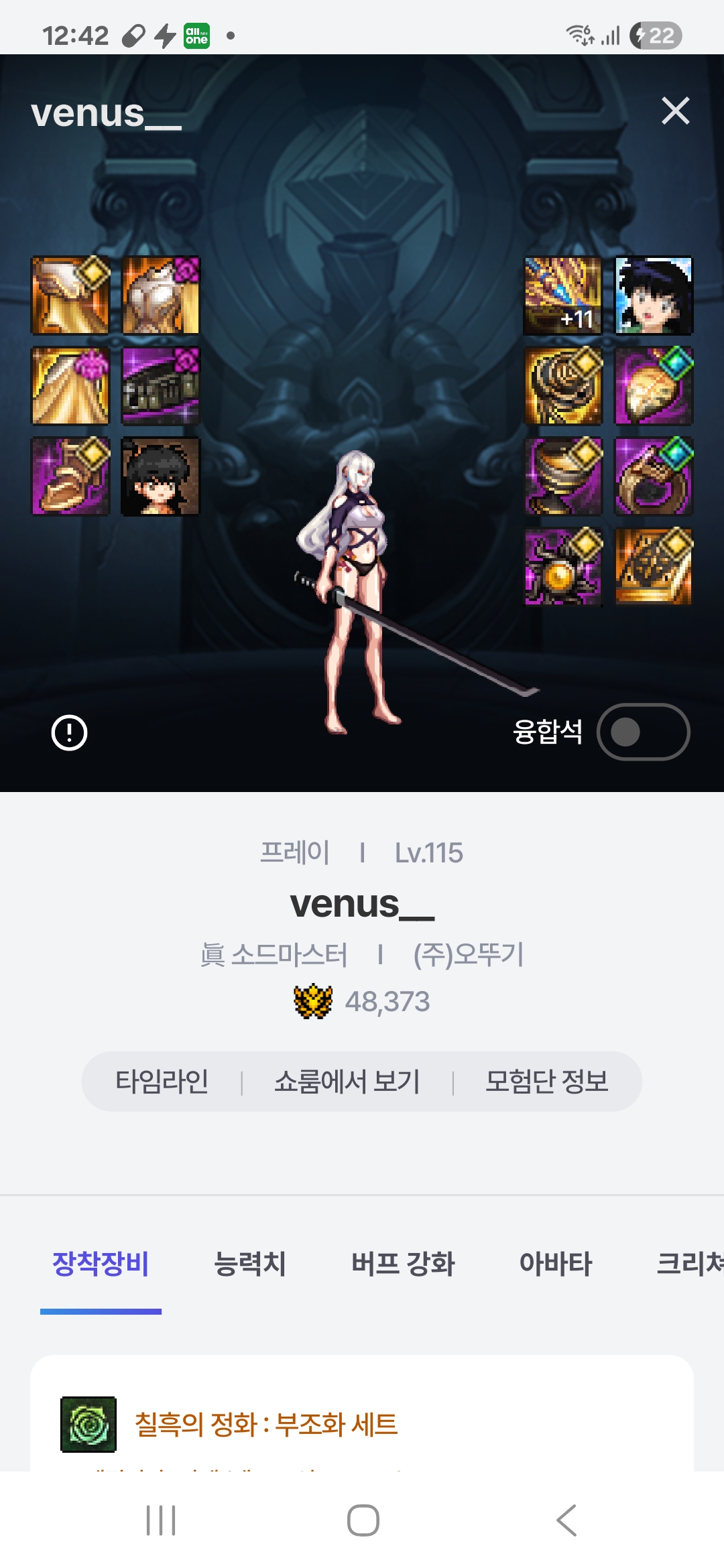Image resolution: width=724 pixels, height=1568 pixels.
Task: Open the 아바타 tab
Action: pyautogui.click(x=556, y=1264)
